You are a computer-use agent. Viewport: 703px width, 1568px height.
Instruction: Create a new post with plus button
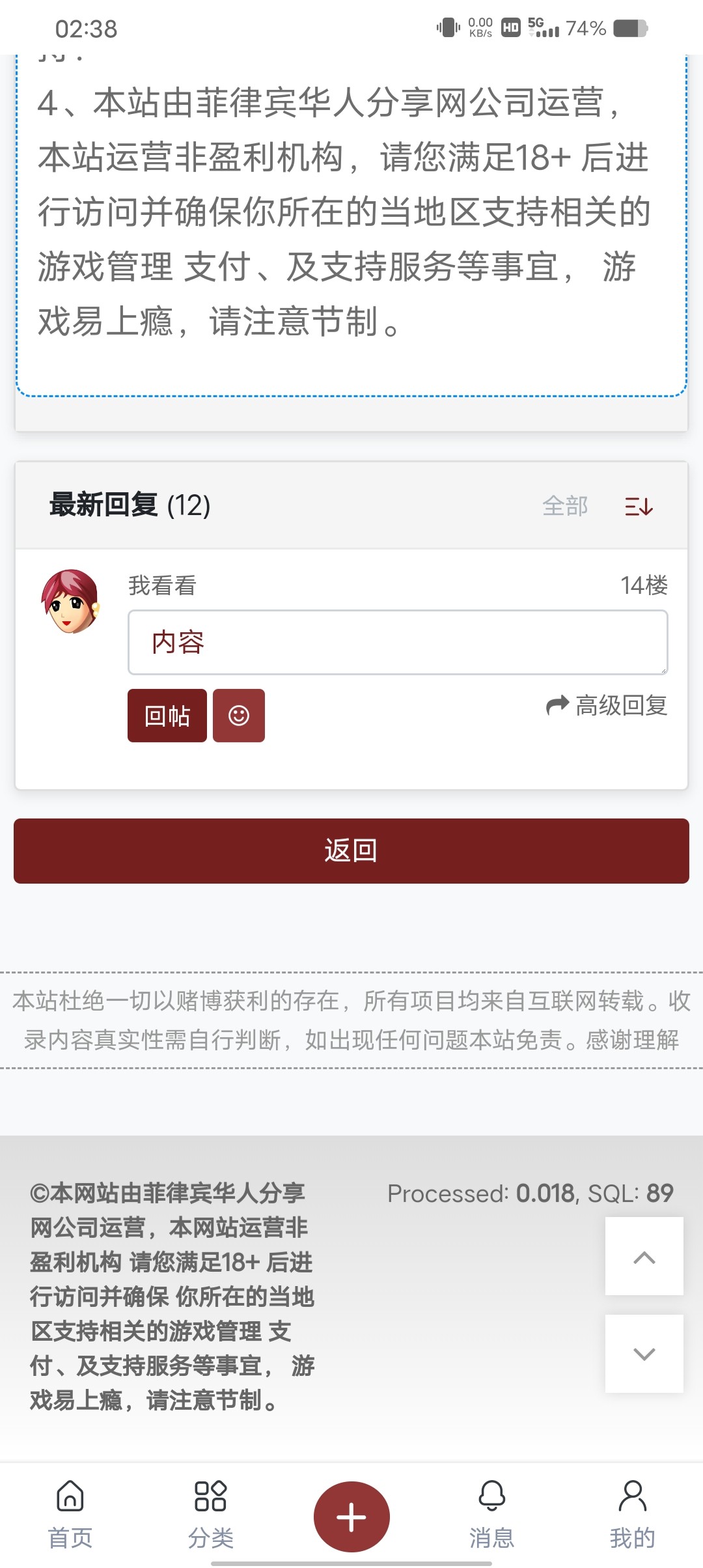[351, 1517]
